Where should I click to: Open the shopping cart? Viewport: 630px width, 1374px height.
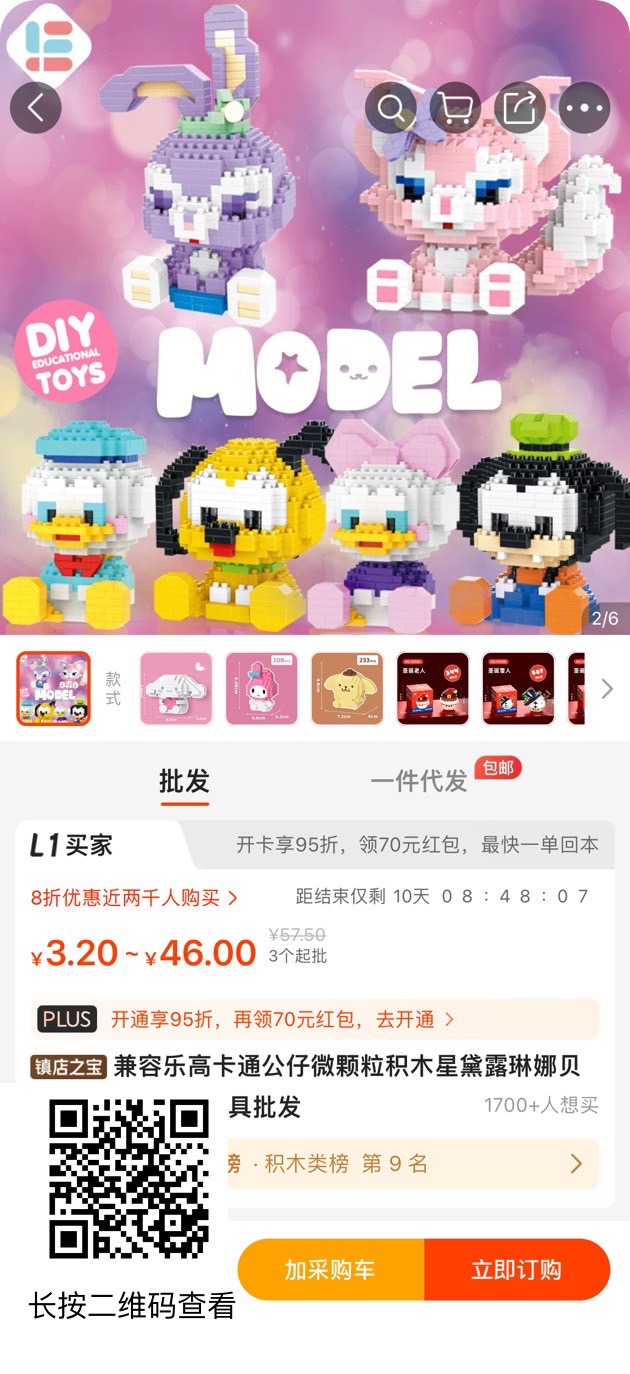pyautogui.click(x=456, y=107)
